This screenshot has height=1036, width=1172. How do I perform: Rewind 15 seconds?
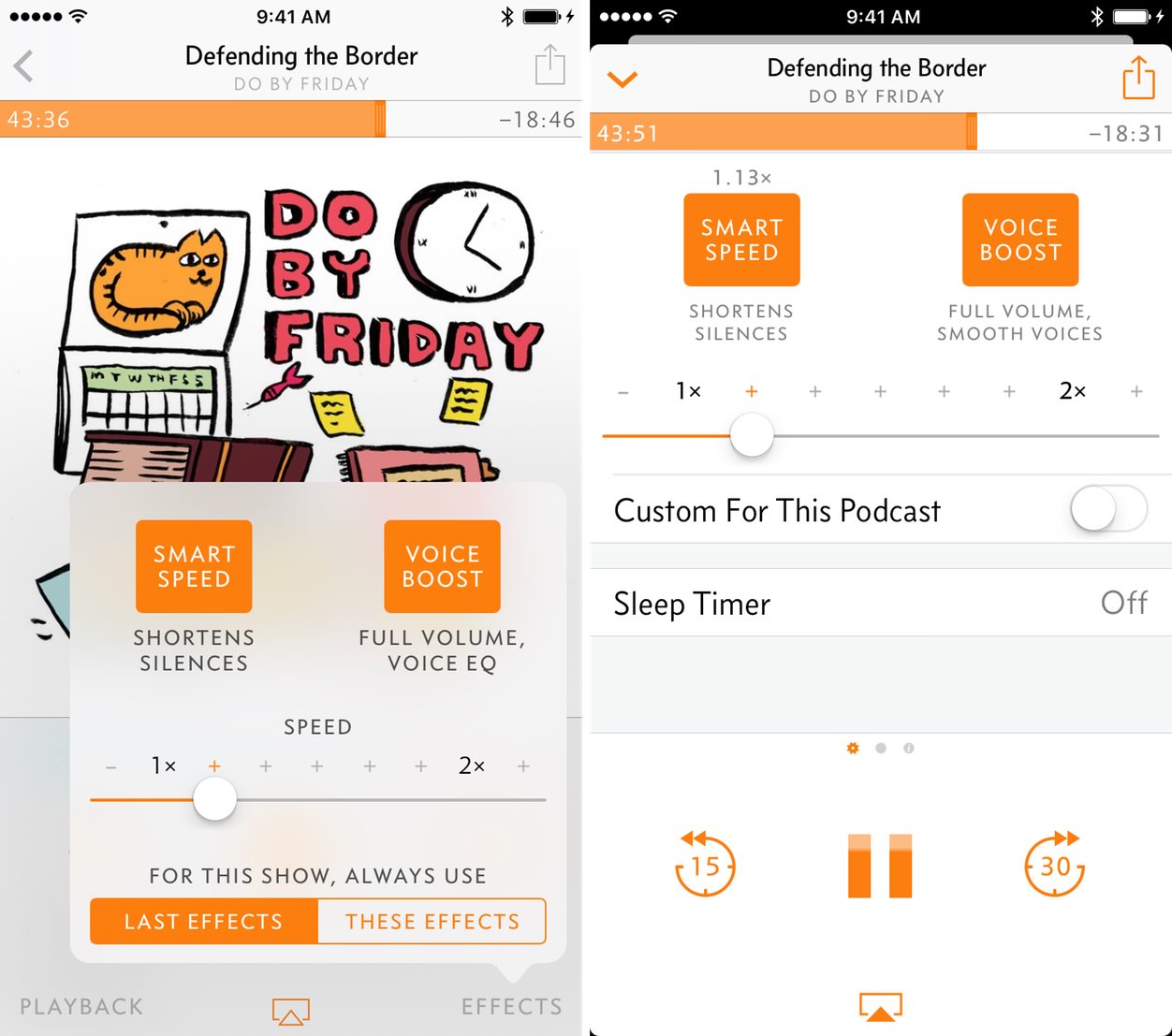(x=705, y=864)
